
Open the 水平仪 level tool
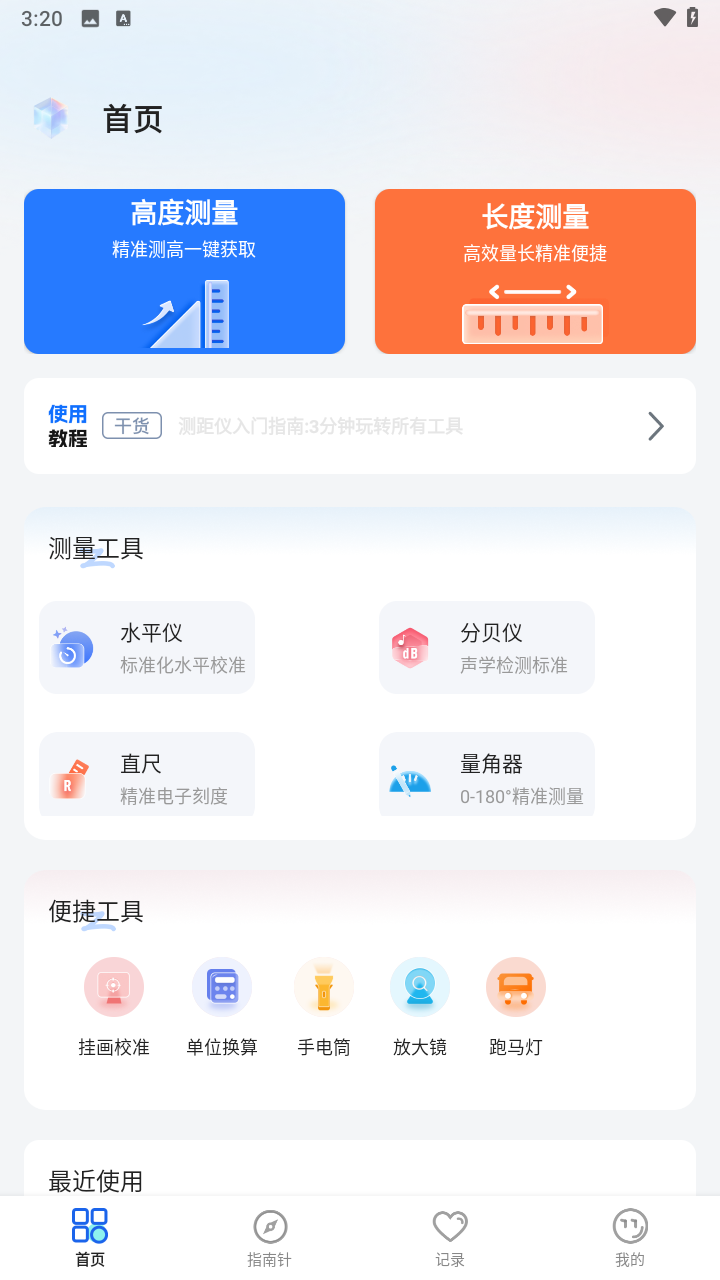pyautogui.click(x=146, y=646)
